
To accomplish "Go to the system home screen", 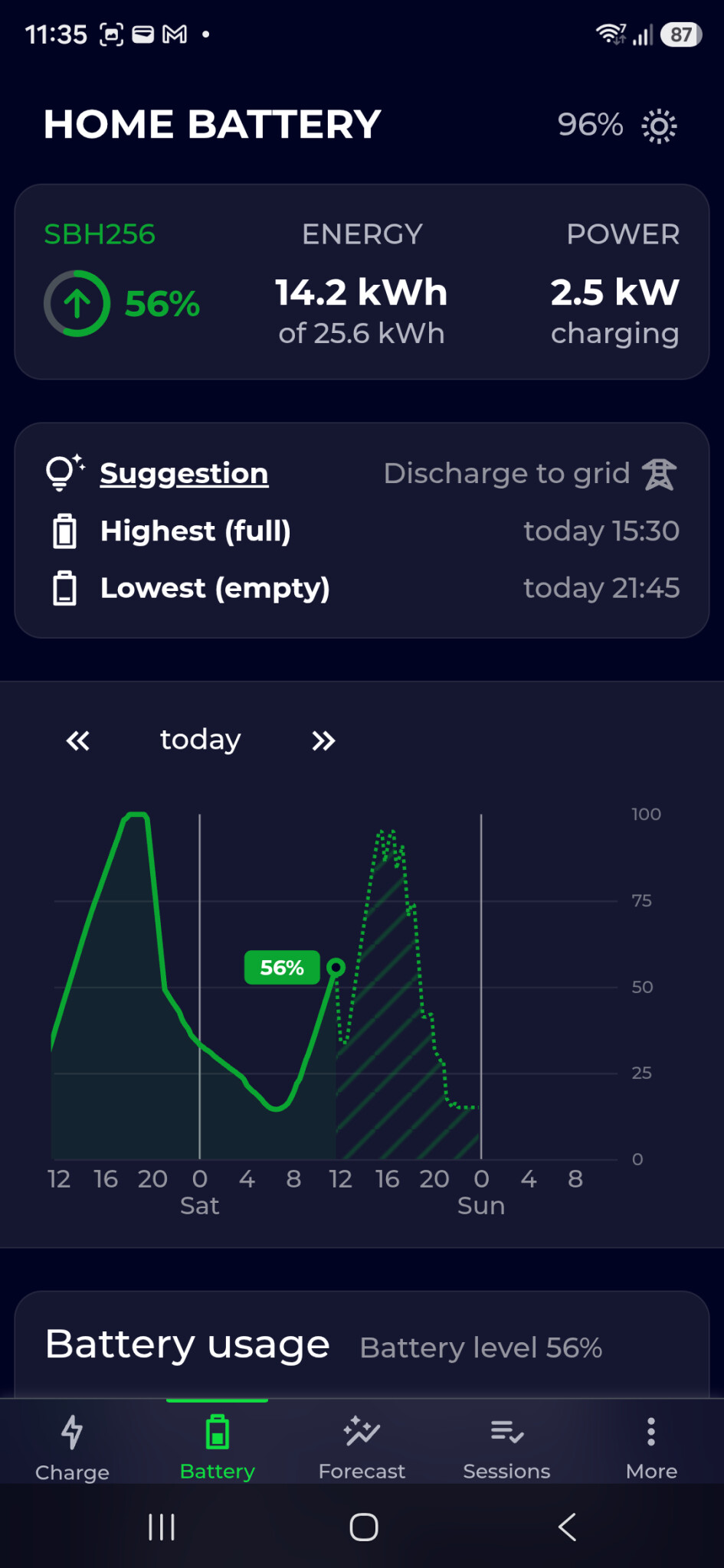I will click(x=363, y=1527).
